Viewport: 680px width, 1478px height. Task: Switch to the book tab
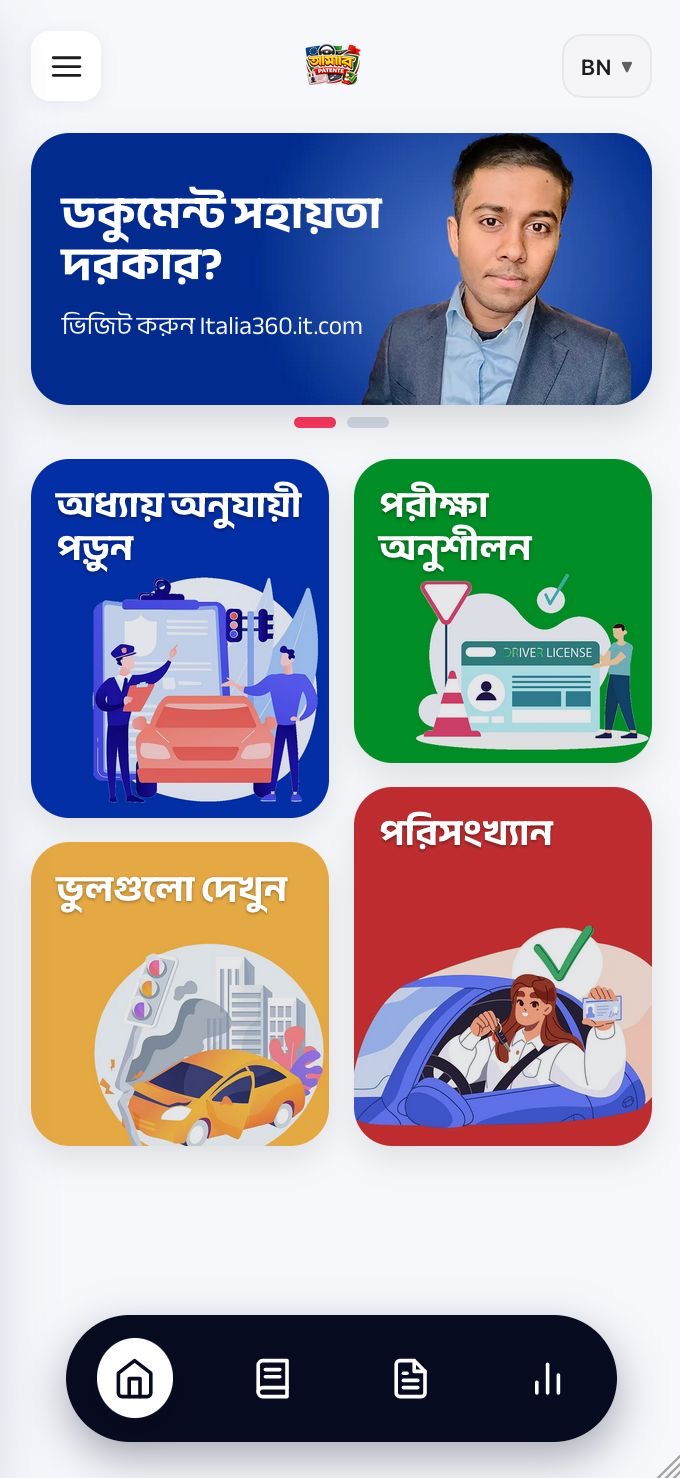[x=272, y=1377]
